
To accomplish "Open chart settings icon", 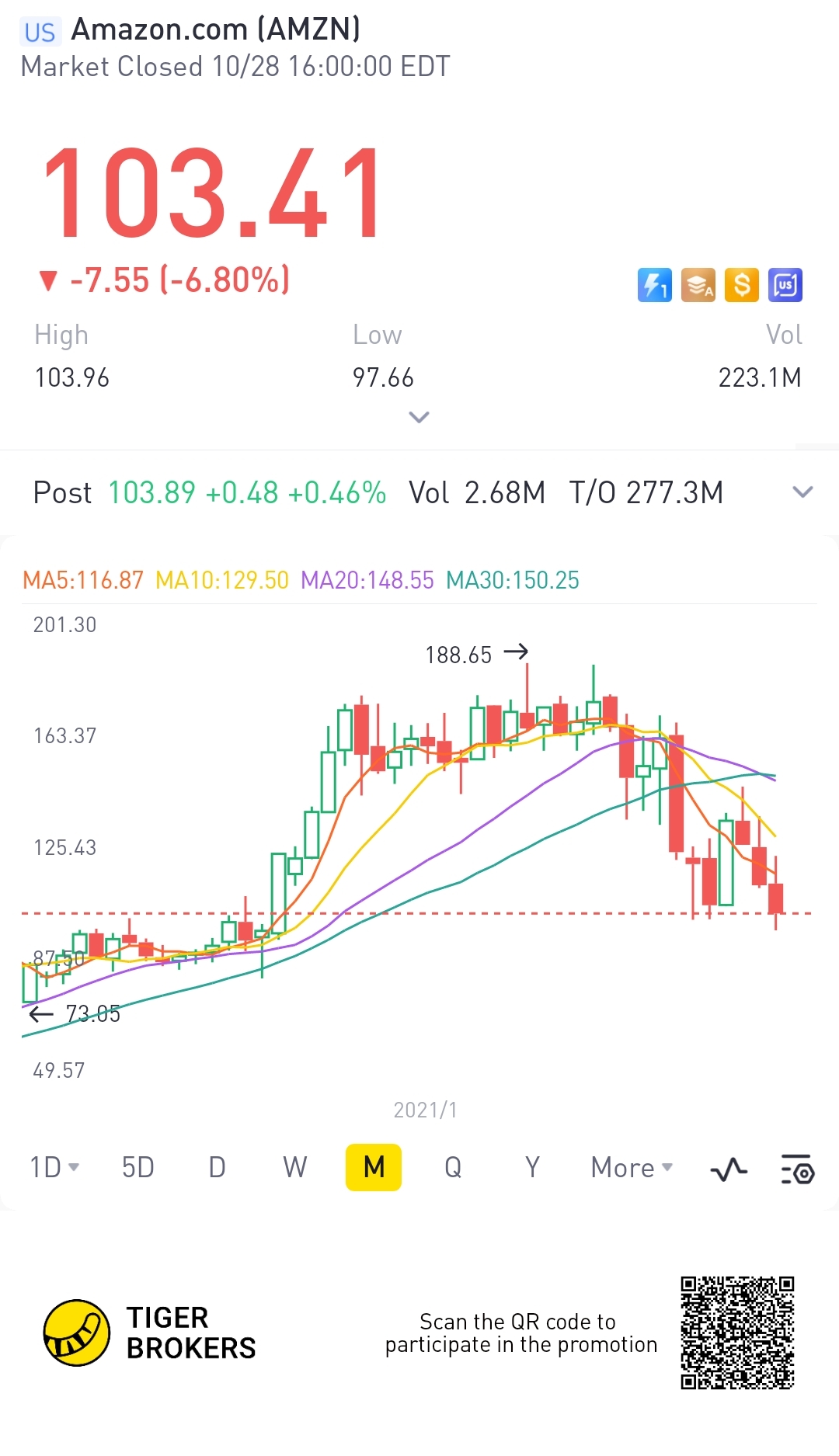I will click(797, 1169).
